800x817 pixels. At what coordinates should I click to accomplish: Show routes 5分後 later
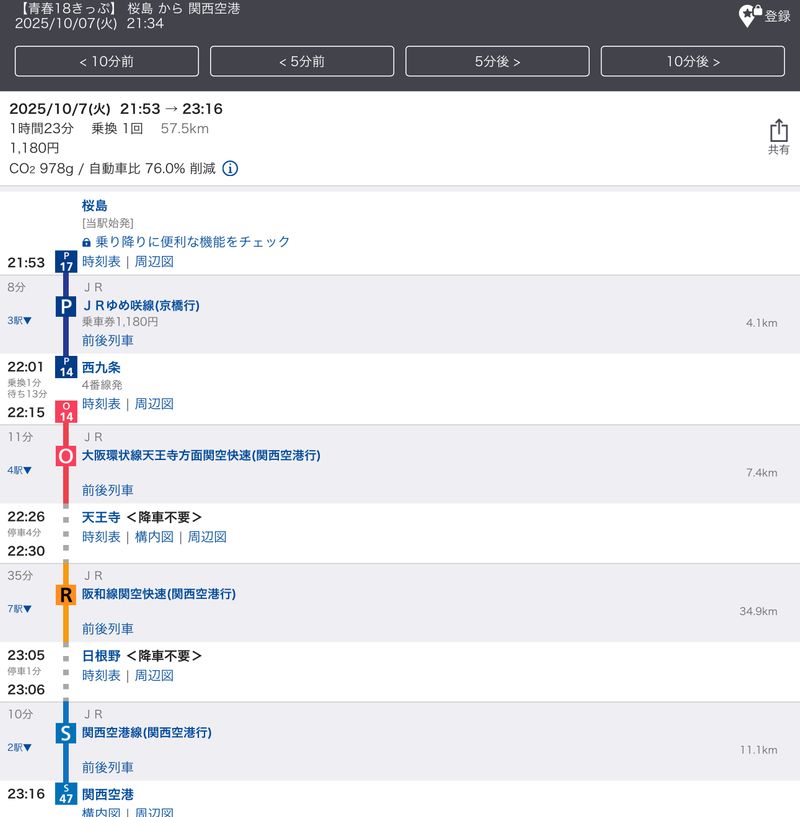click(x=497, y=61)
